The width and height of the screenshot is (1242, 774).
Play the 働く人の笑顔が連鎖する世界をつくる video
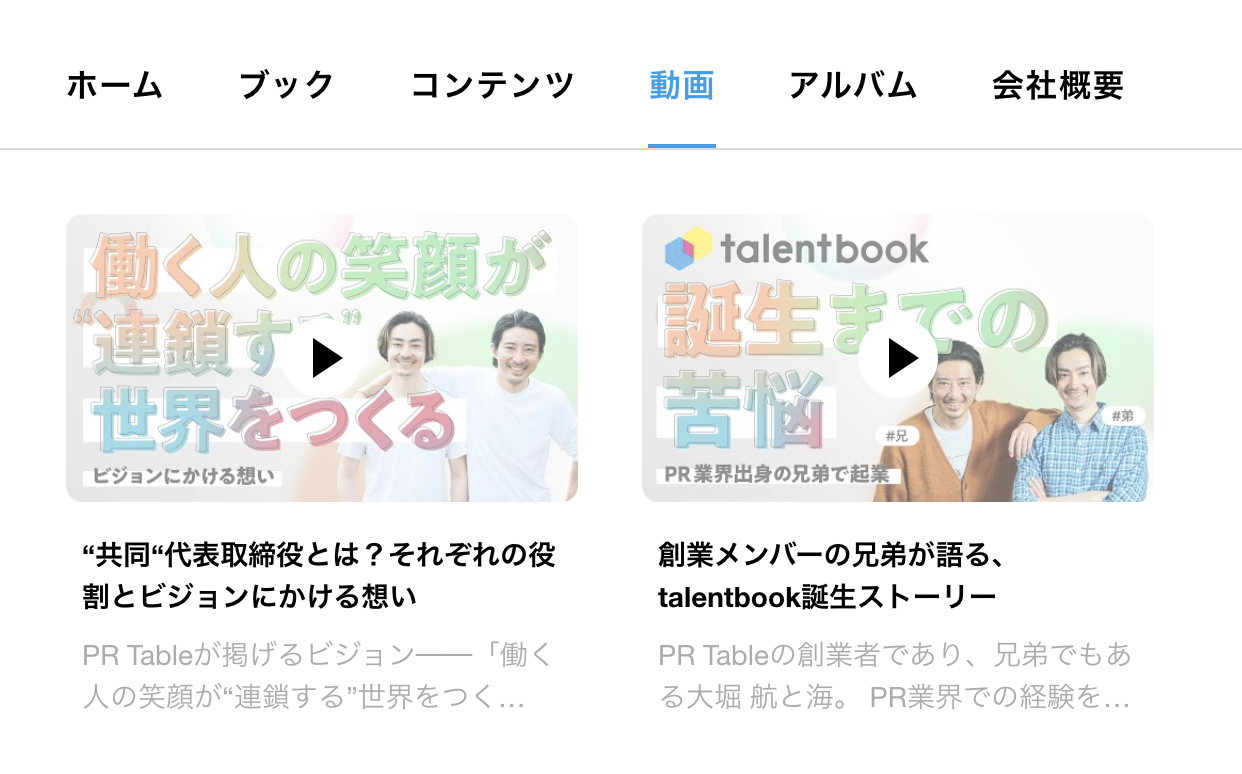(322, 358)
